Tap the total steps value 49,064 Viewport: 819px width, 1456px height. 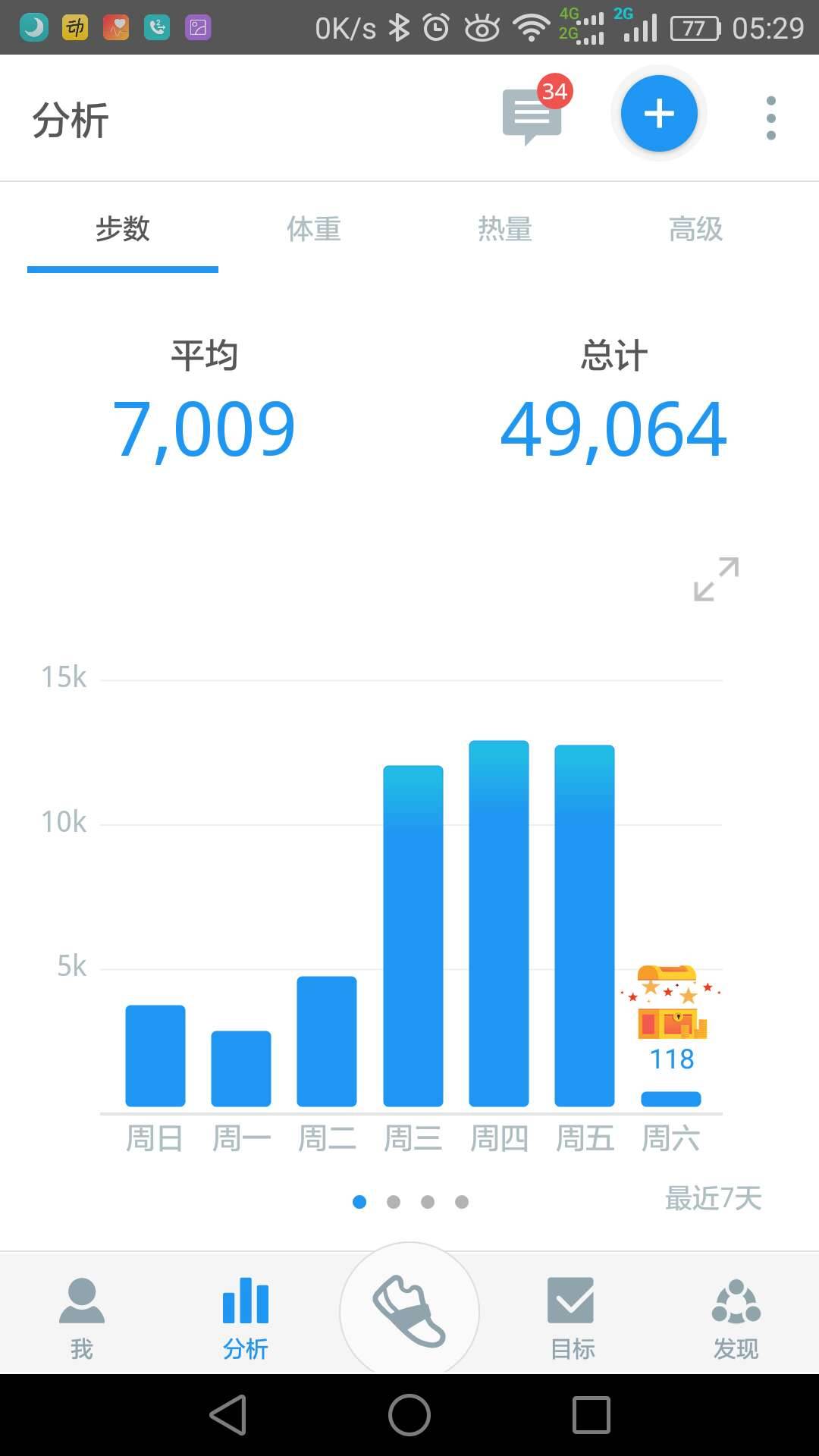(x=614, y=428)
